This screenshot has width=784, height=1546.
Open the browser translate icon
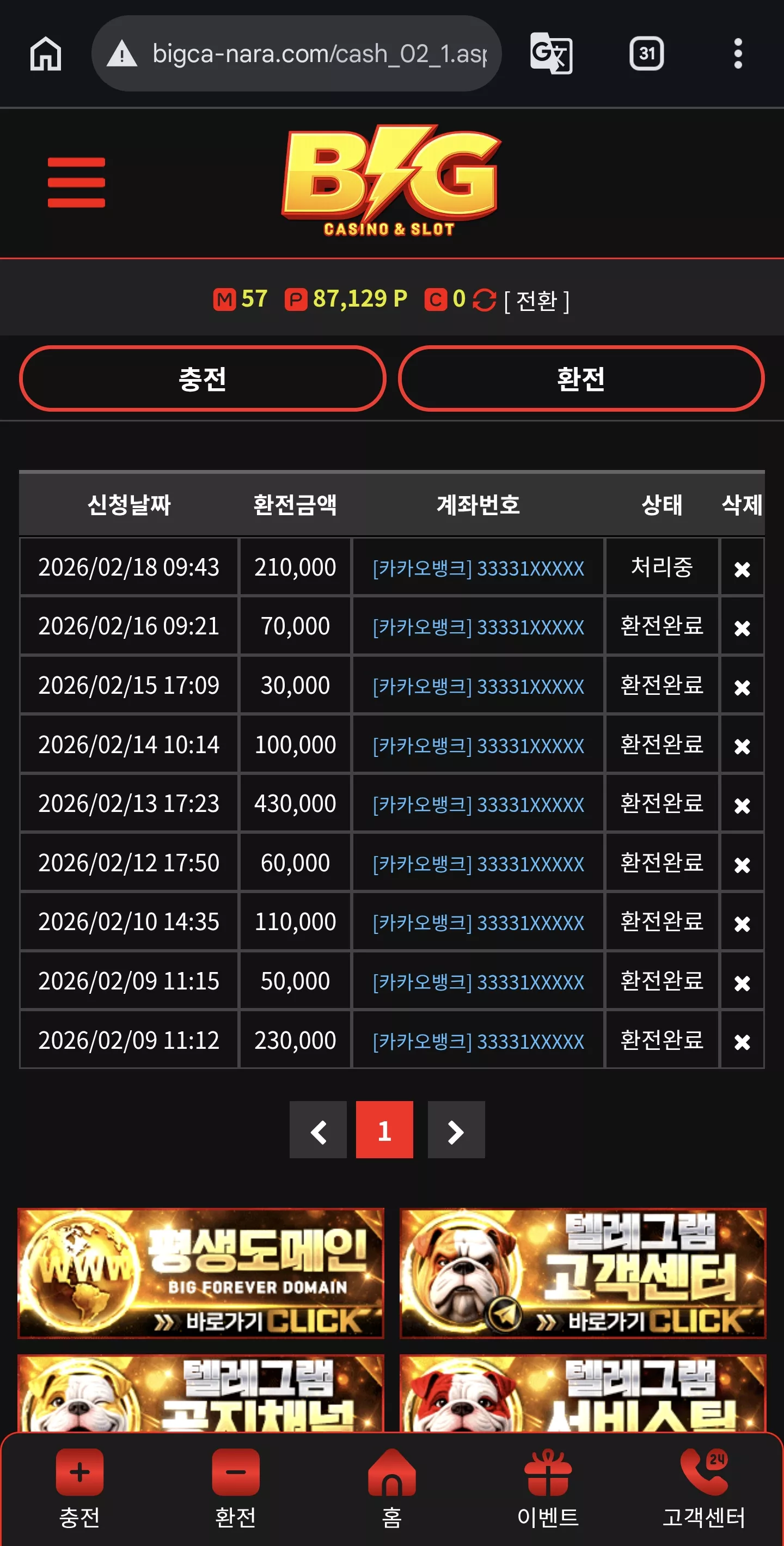pos(550,53)
